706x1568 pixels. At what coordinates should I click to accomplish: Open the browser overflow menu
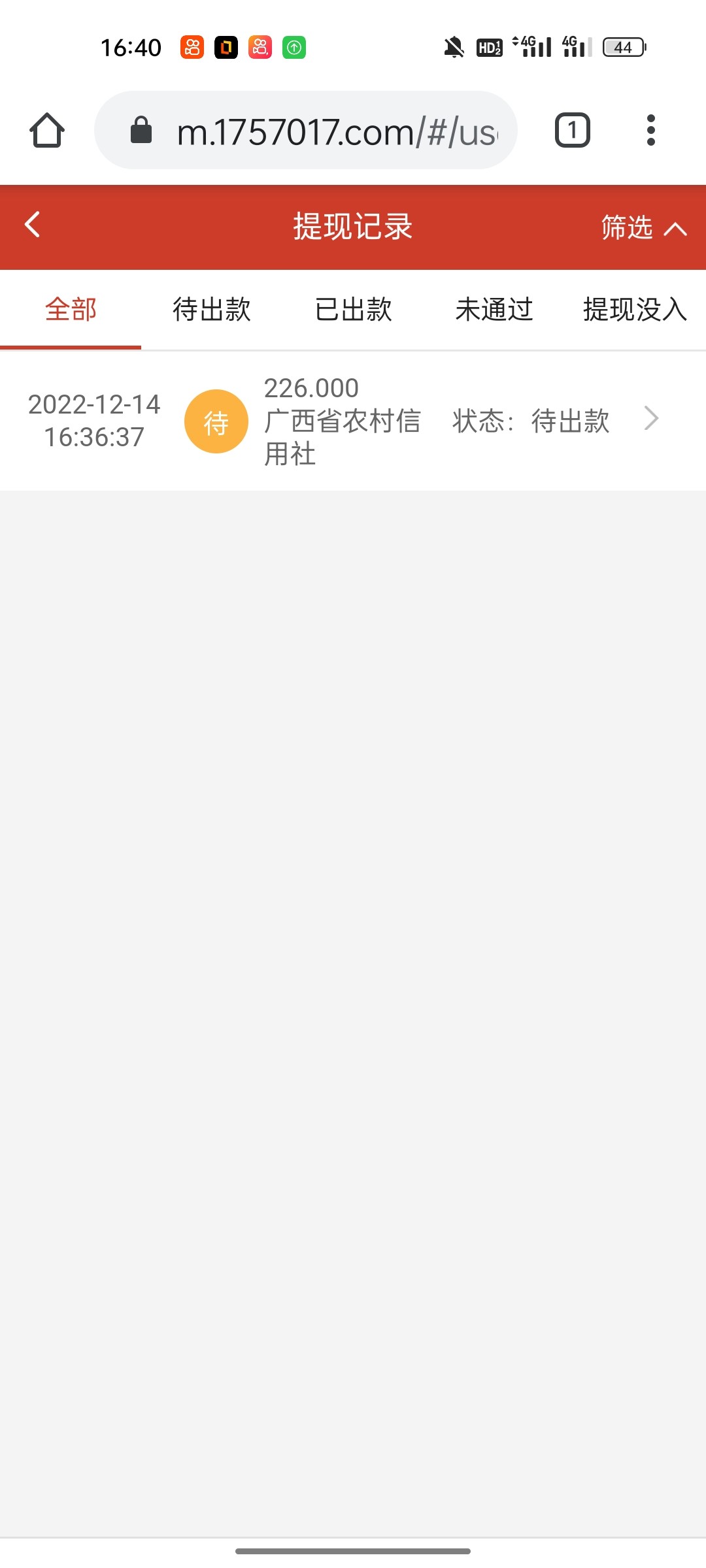click(650, 131)
